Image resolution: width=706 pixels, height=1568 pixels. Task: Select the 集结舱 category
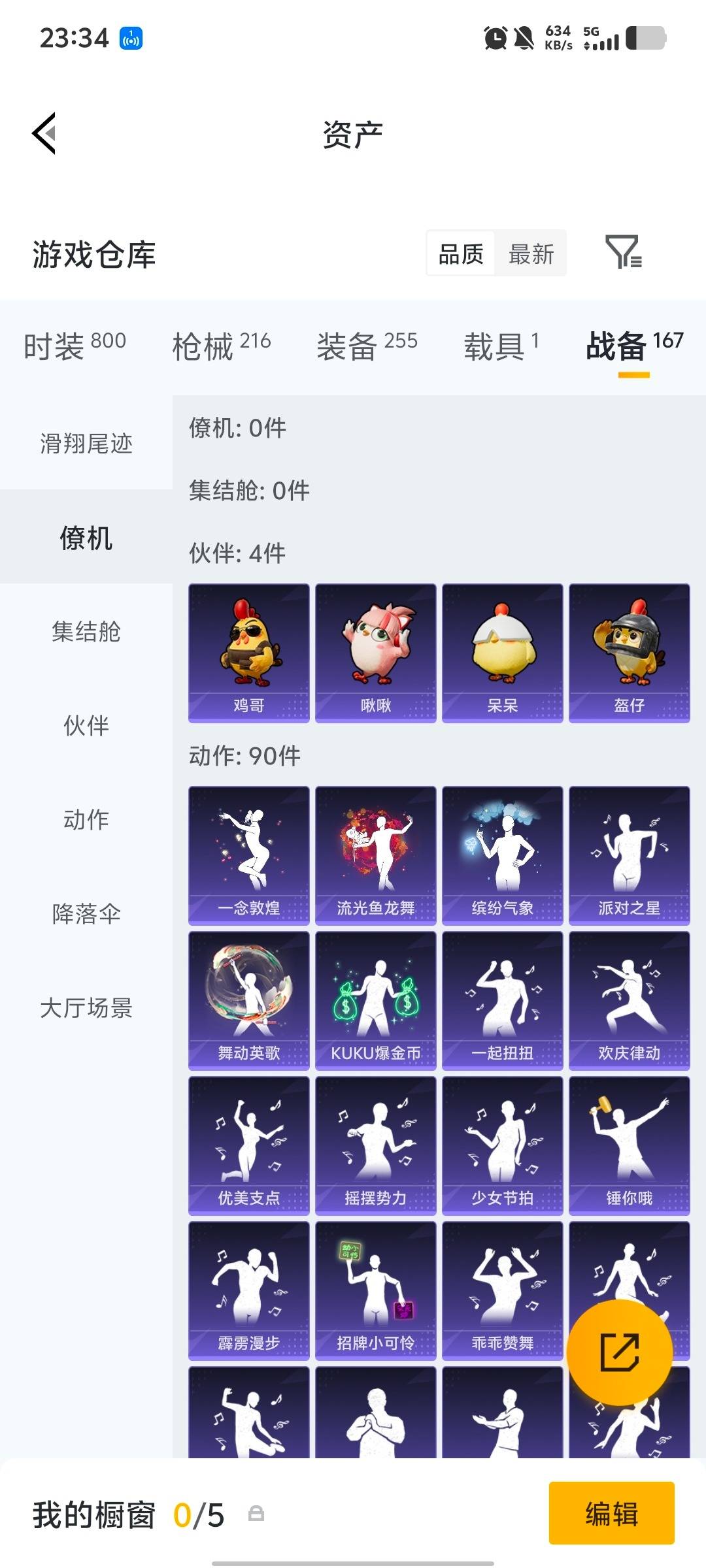[85, 632]
